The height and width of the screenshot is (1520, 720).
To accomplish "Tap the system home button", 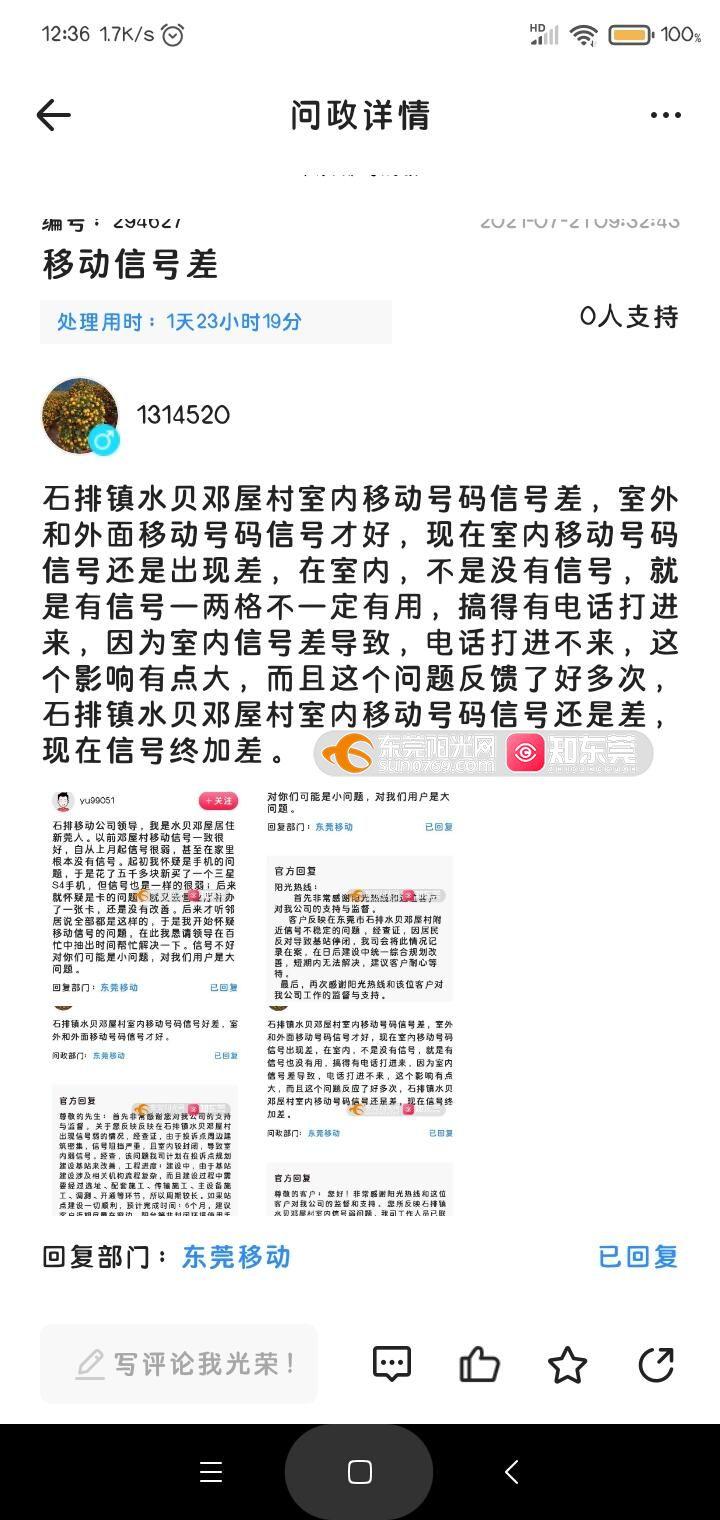I will coord(360,1472).
